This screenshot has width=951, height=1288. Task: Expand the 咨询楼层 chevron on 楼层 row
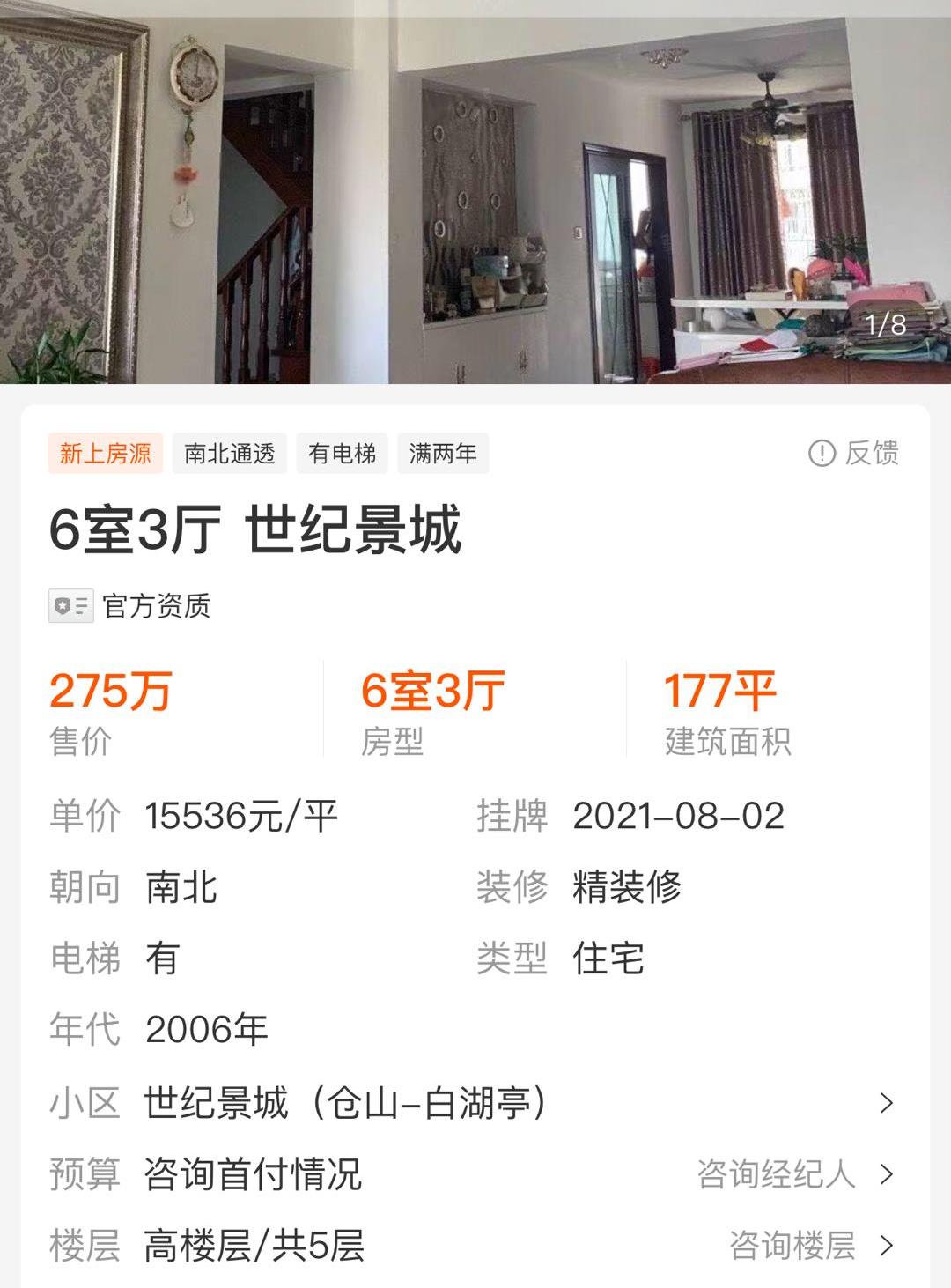pos(889,1245)
